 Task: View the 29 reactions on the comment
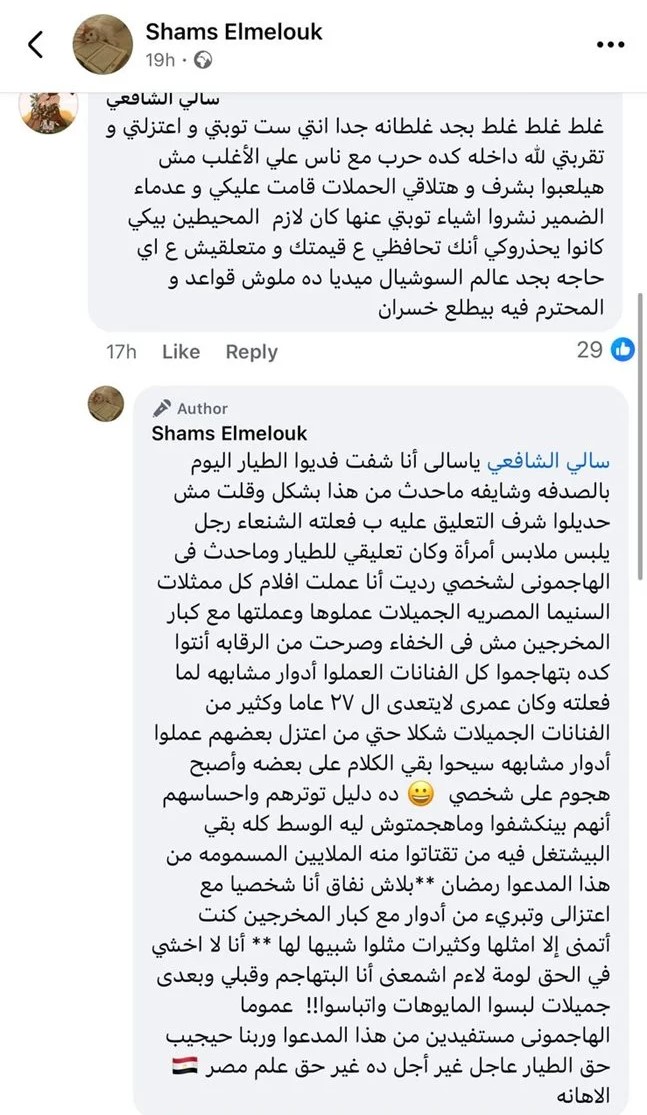(x=605, y=350)
